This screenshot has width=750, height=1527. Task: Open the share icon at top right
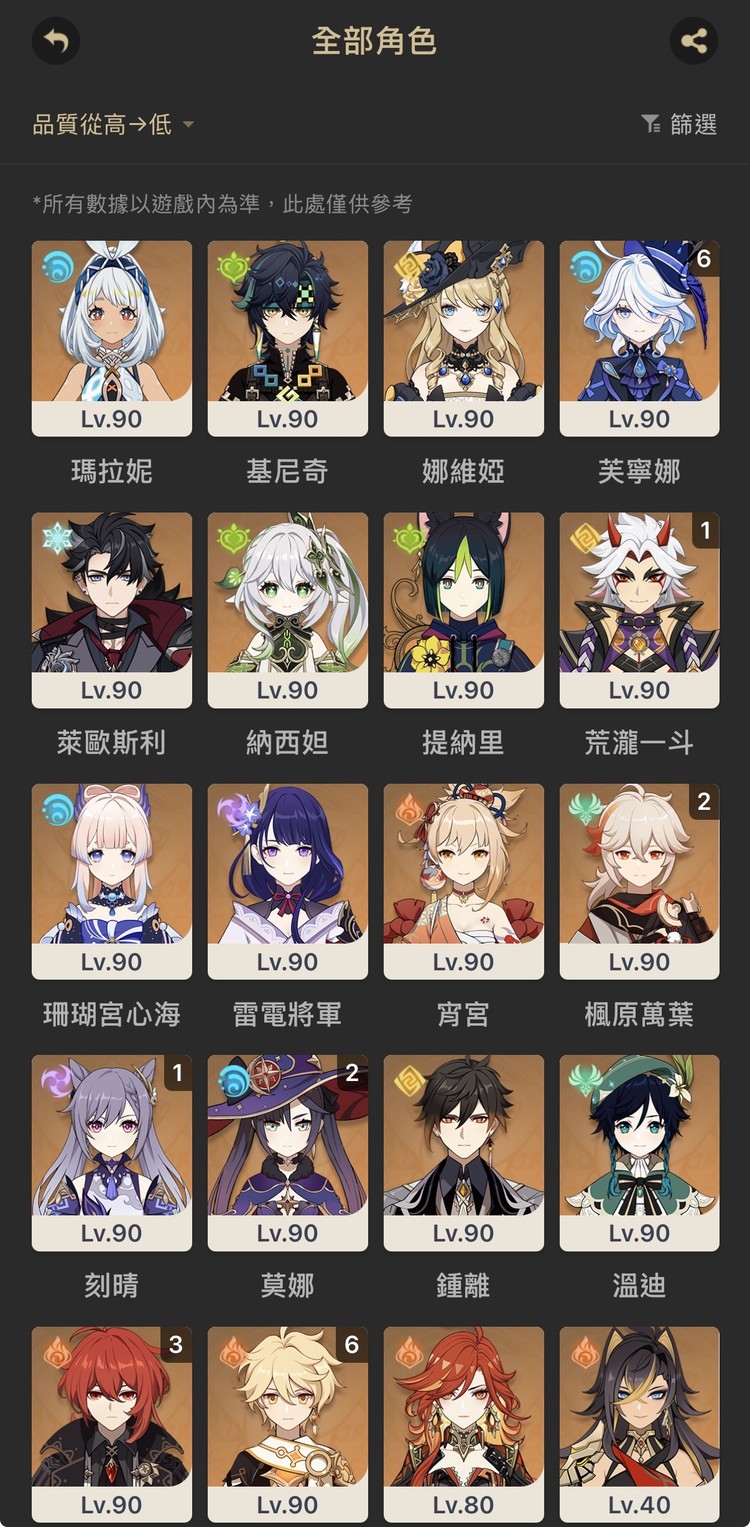[x=694, y=40]
